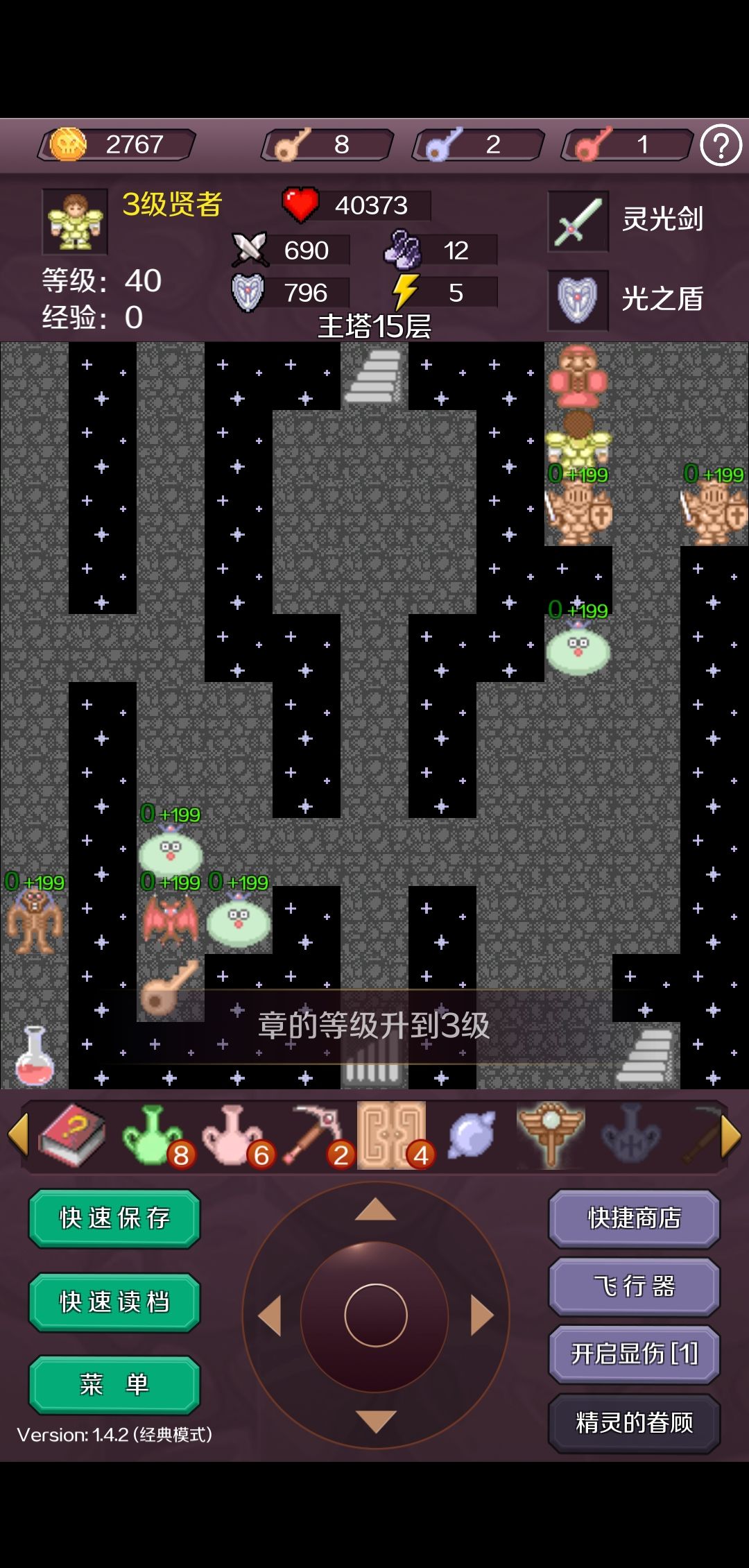Toggle 开启显伤 damage display
Image resolution: width=749 pixels, height=1568 pixels.
[633, 1356]
